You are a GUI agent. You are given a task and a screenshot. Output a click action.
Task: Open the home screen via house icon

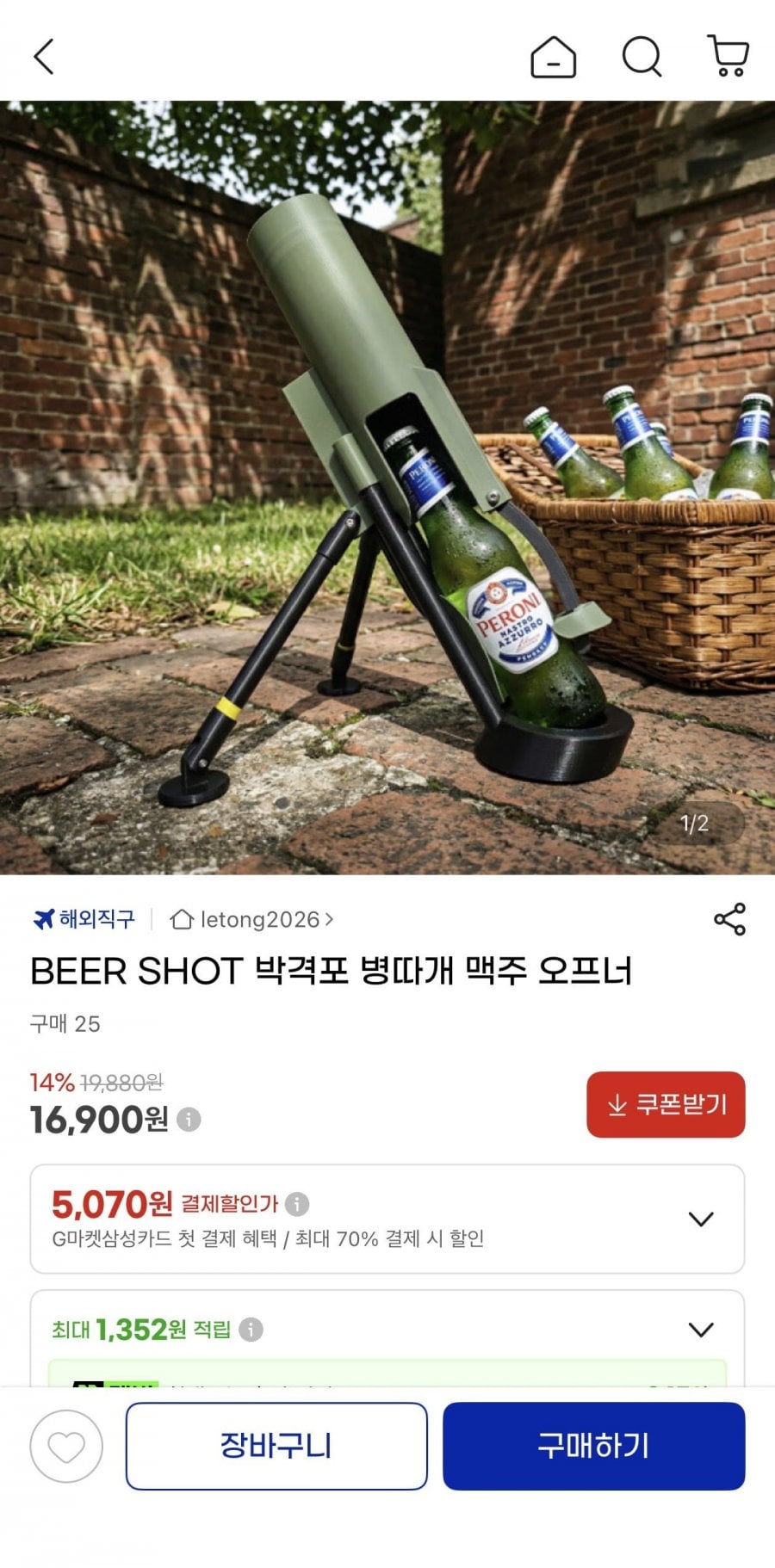(x=554, y=59)
